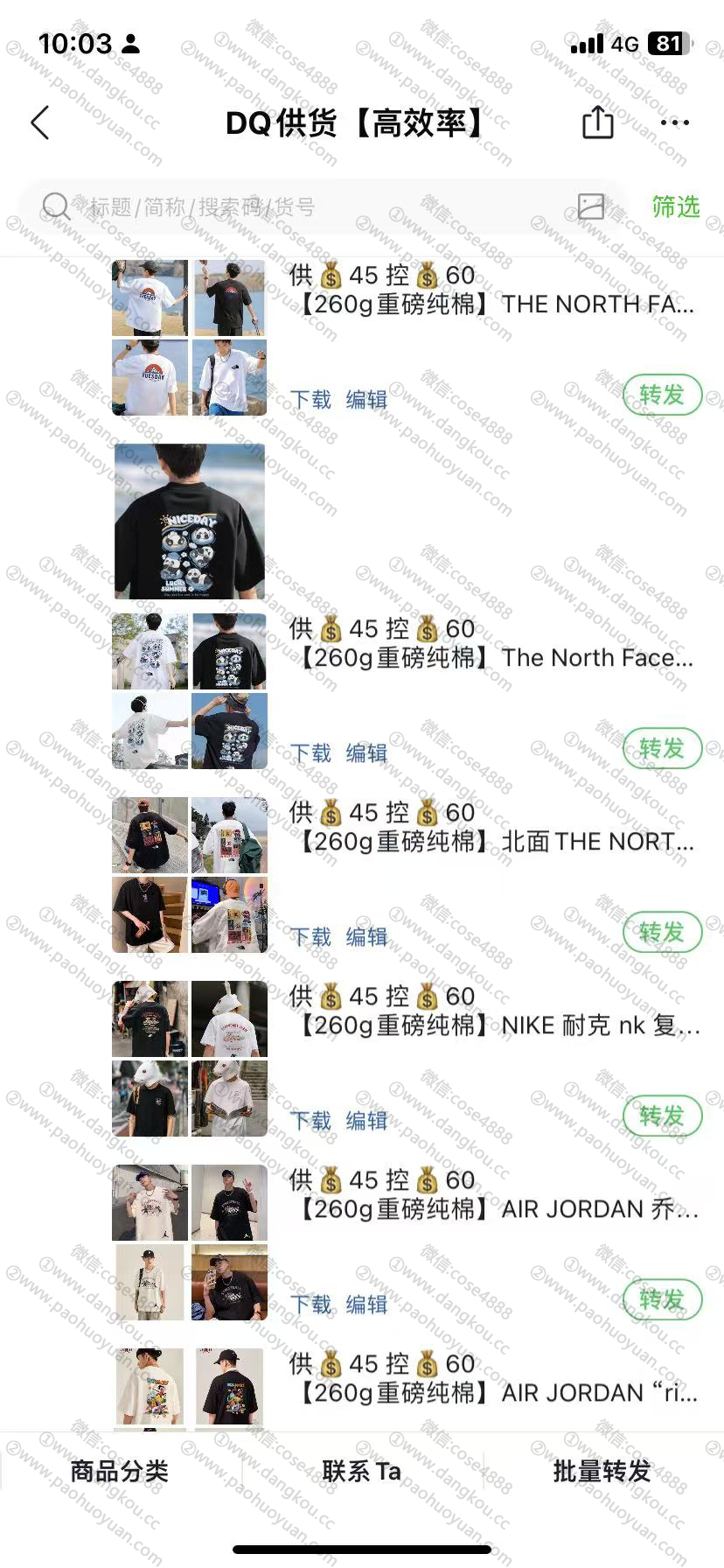Image resolution: width=724 pixels, height=1568 pixels.
Task: Open the large black panda t-shirt image
Action: (190, 521)
